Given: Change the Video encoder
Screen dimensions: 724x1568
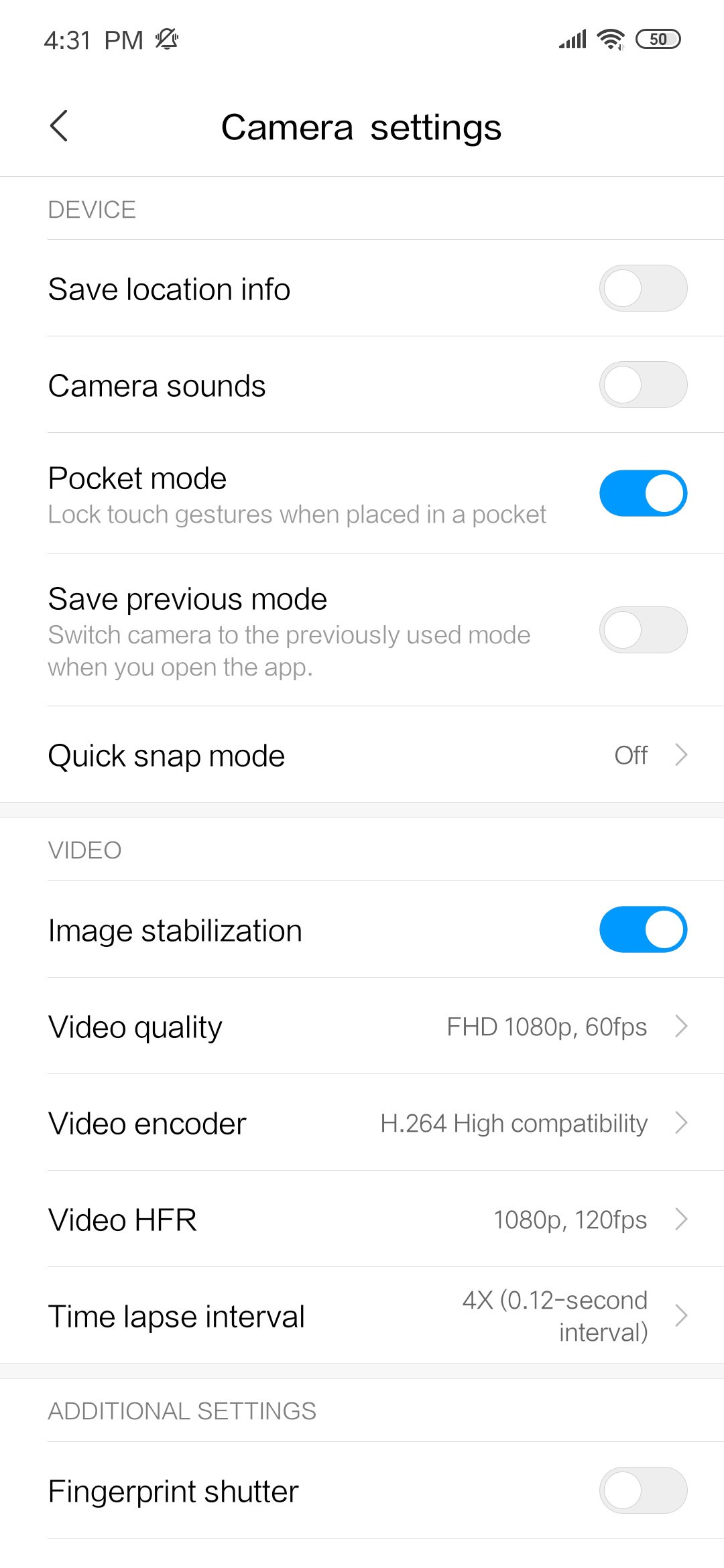Looking at the screenshot, I should pyautogui.click(x=362, y=1123).
